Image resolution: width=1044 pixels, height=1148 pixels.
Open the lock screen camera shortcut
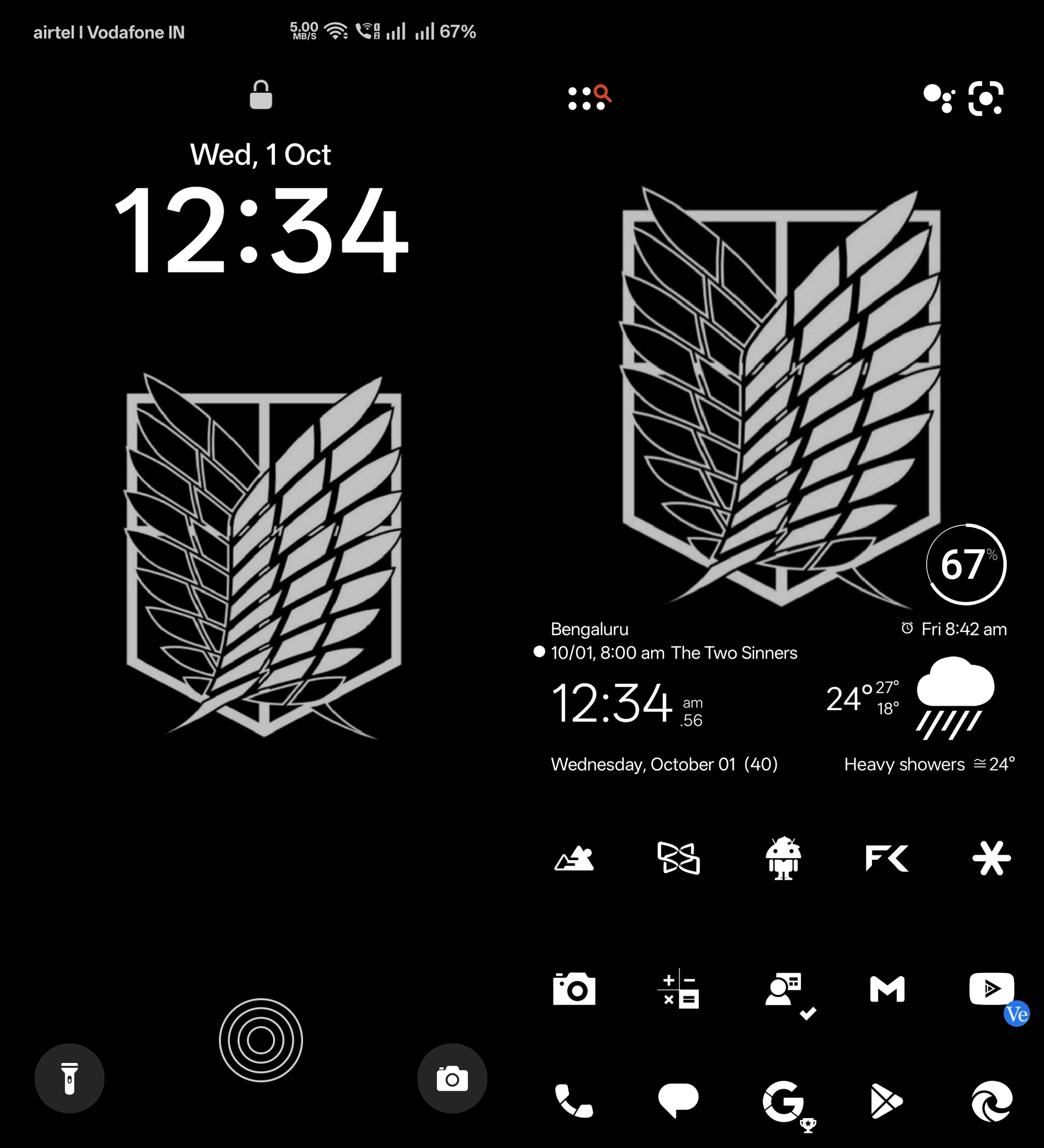coord(452,1078)
